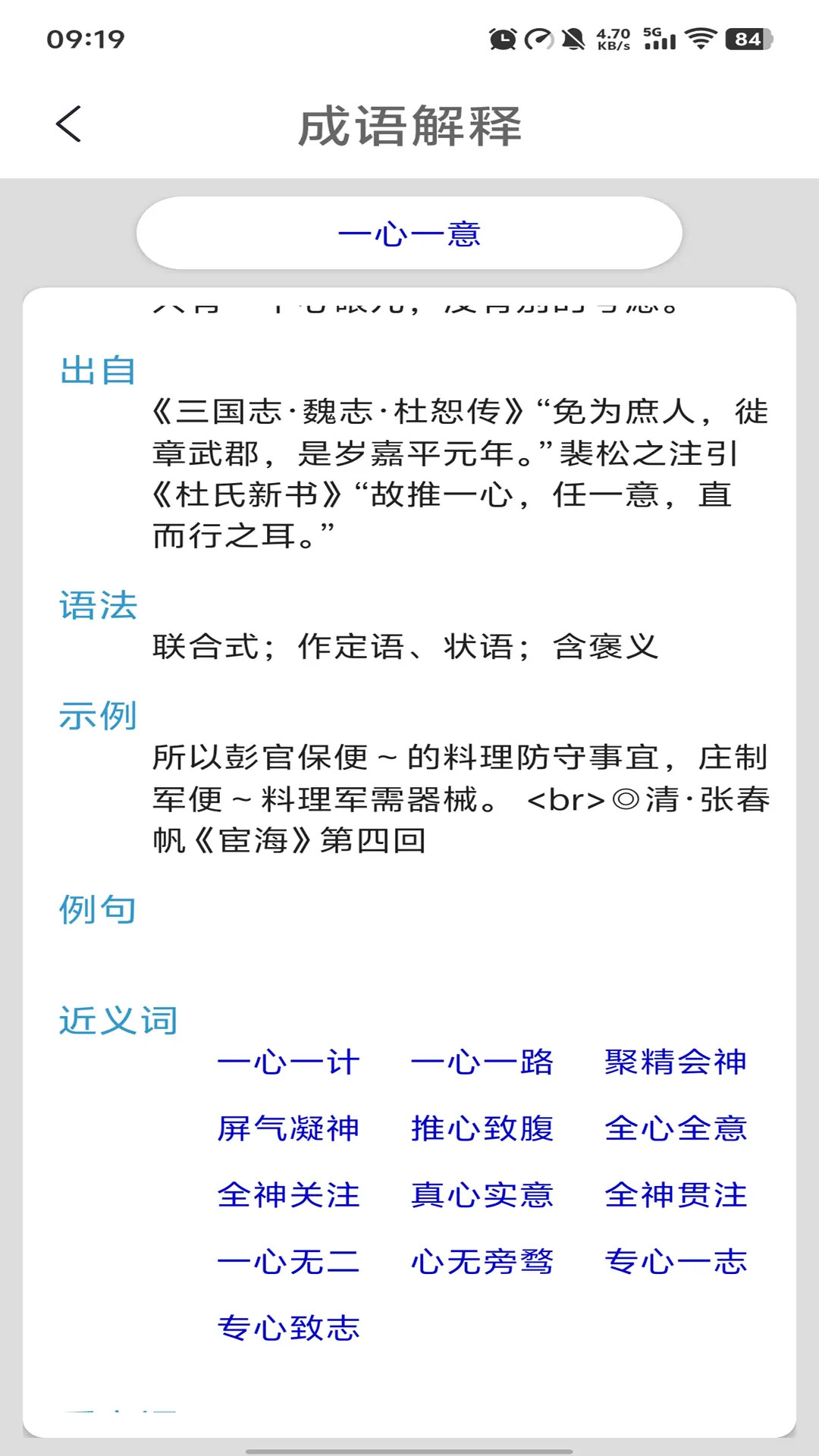Select 真心实意 in the synonyms grid
This screenshot has height=1456, width=819.
(481, 1195)
